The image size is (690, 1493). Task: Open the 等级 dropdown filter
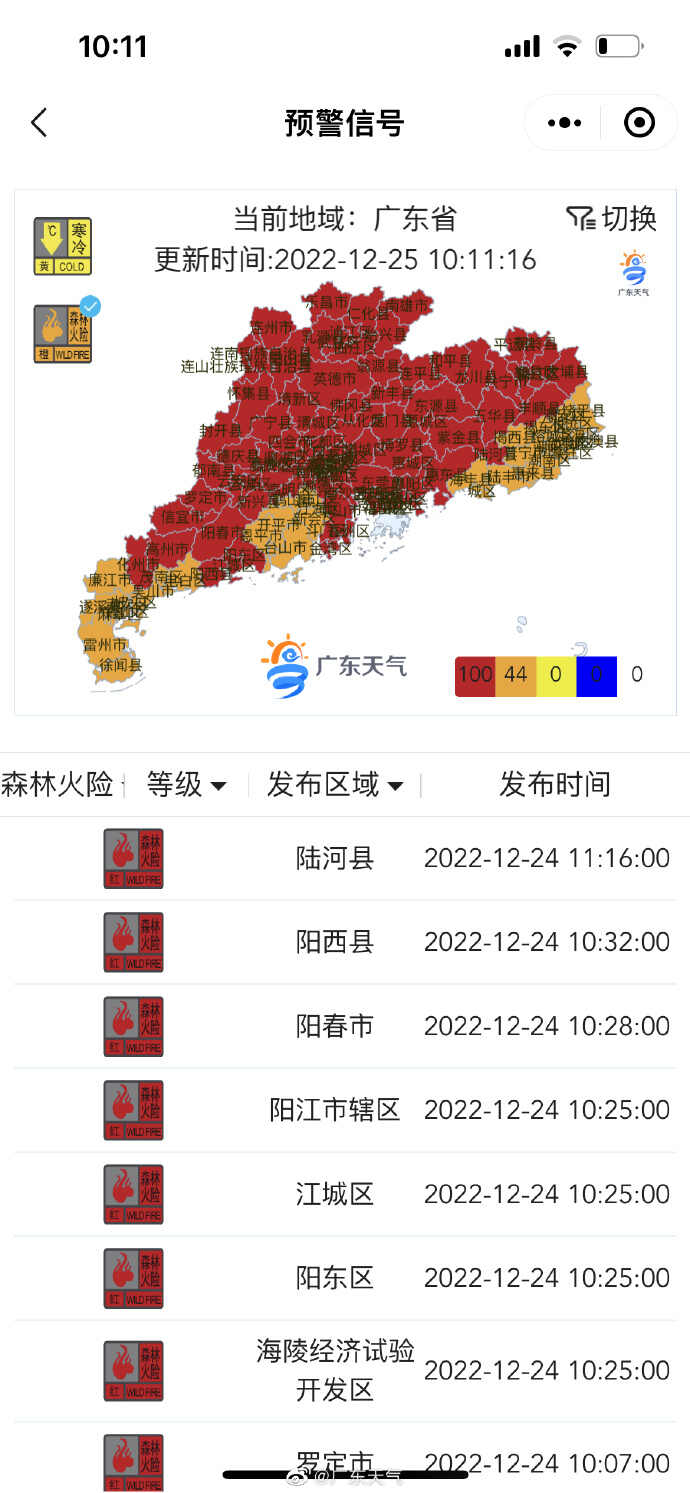(186, 785)
